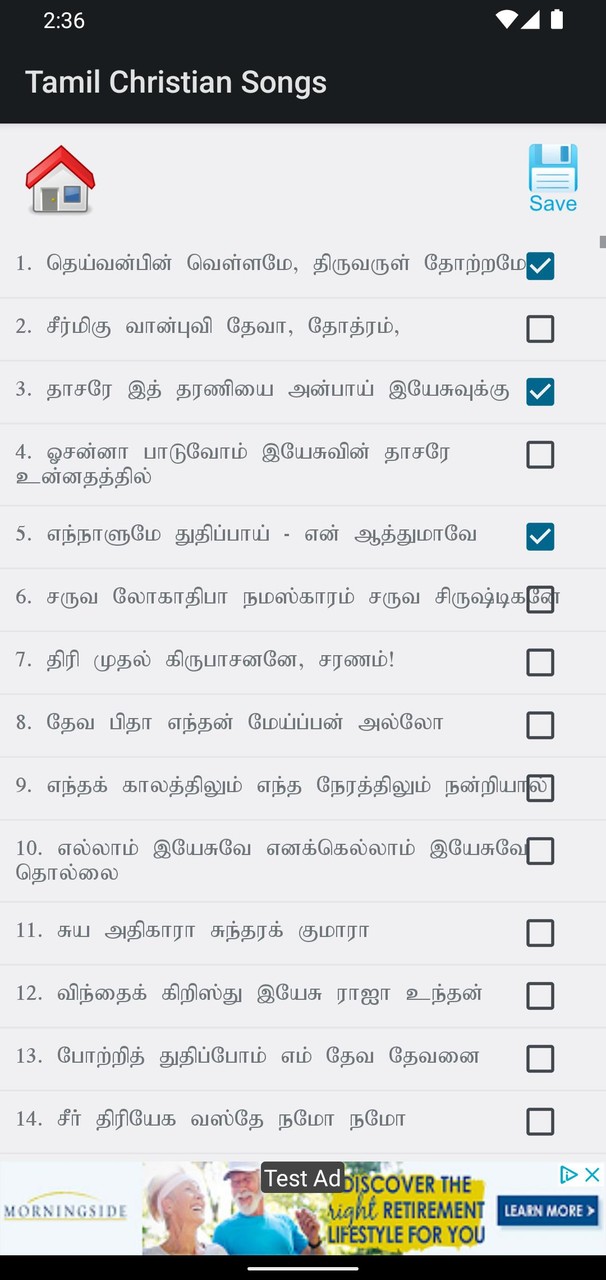This screenshot has height=1280, width=606.
Task: Close the Test Ad banner
Action: 592,1174
